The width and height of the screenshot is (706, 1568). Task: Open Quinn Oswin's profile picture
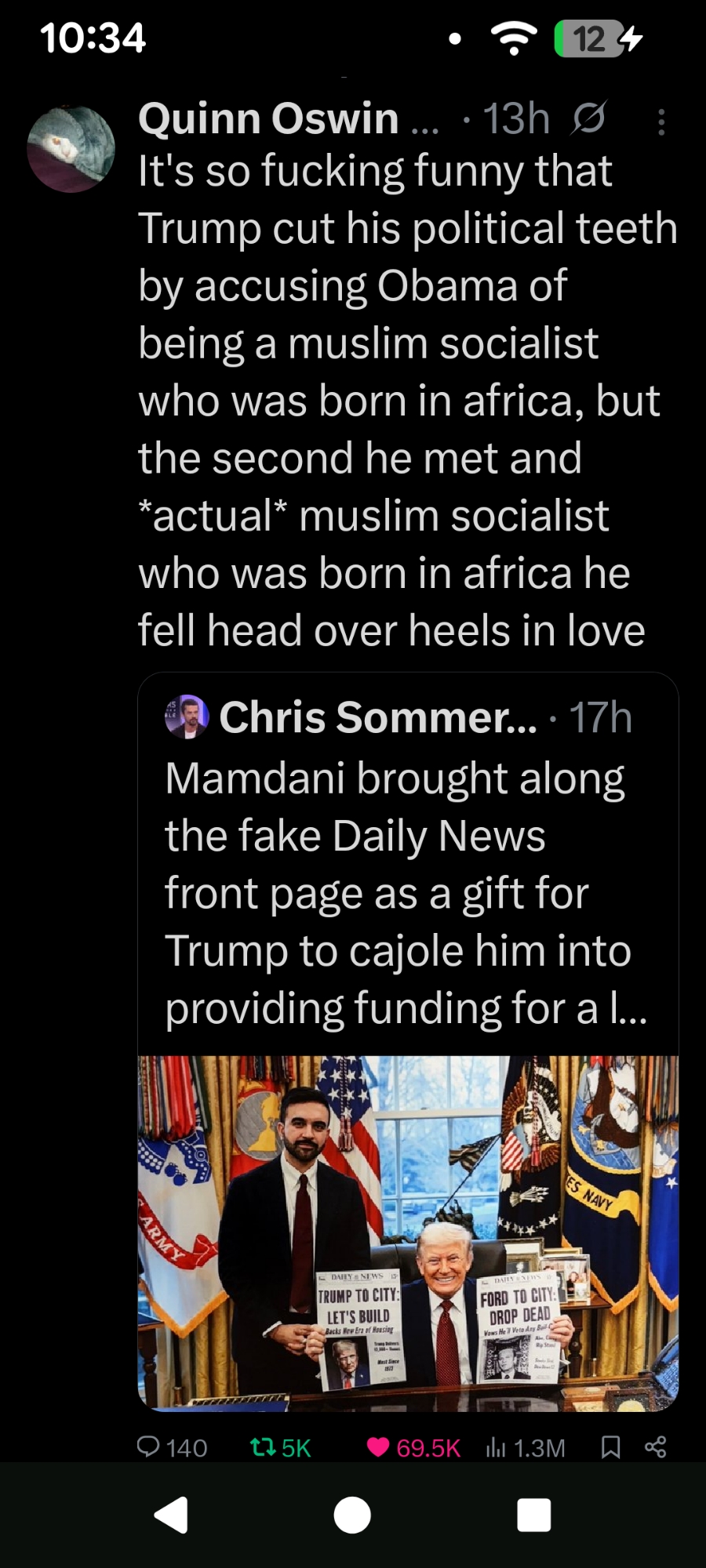[71, 149]
